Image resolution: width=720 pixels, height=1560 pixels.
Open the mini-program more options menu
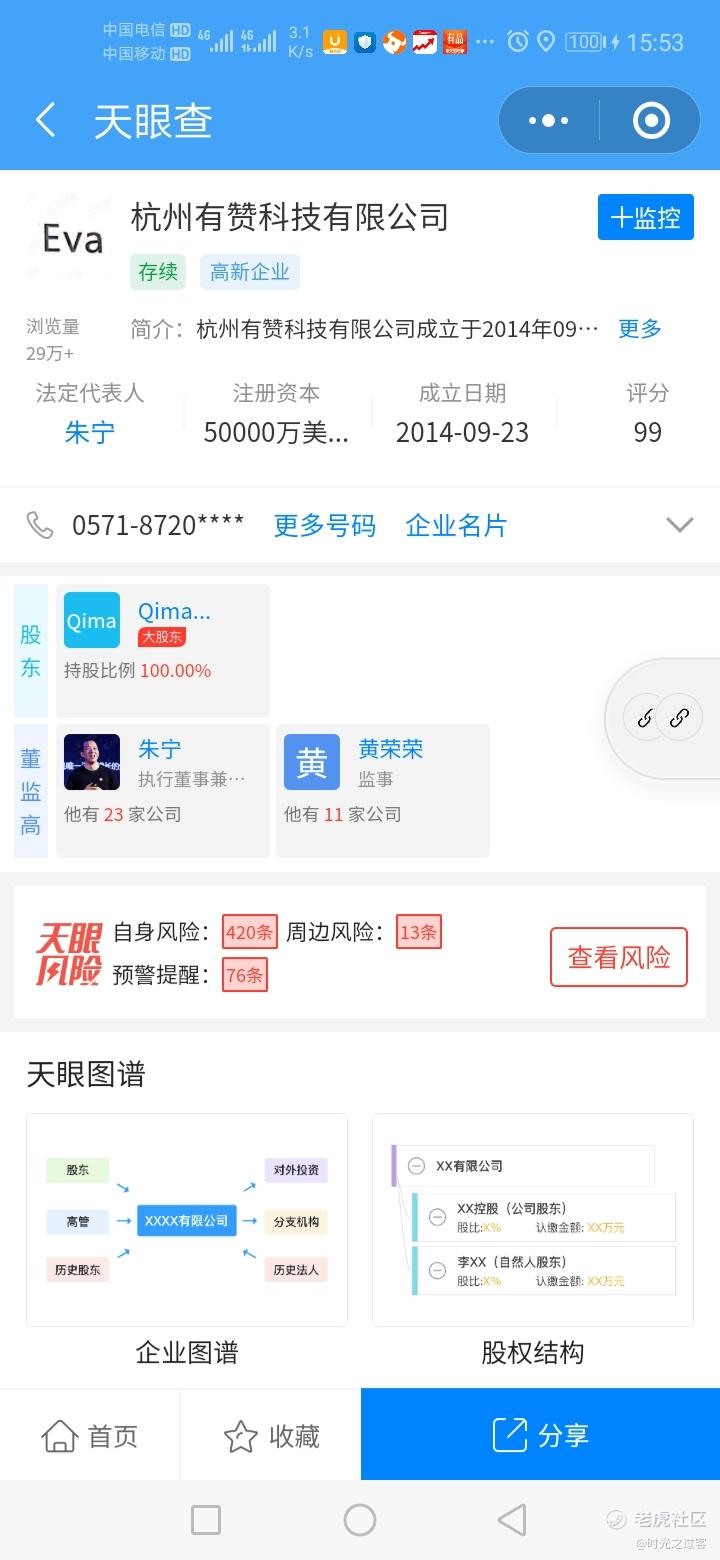[x=548, y=121]
